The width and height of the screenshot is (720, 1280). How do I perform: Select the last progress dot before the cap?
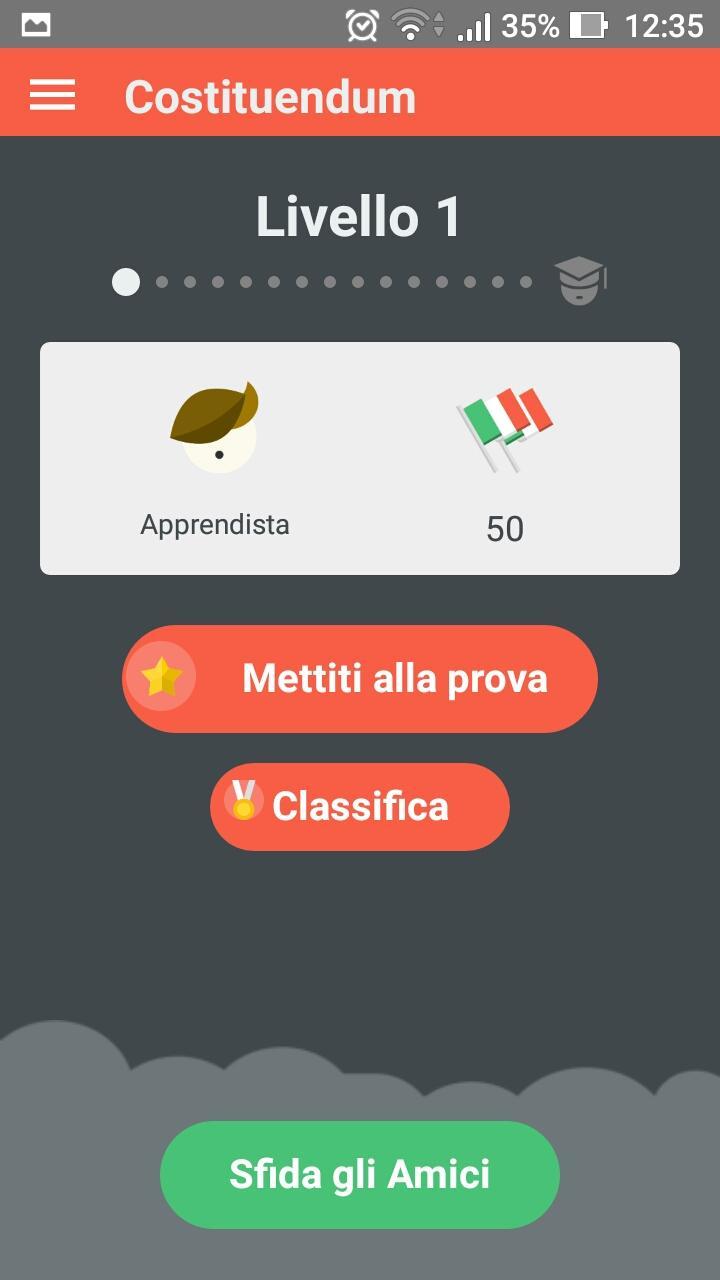526,282
